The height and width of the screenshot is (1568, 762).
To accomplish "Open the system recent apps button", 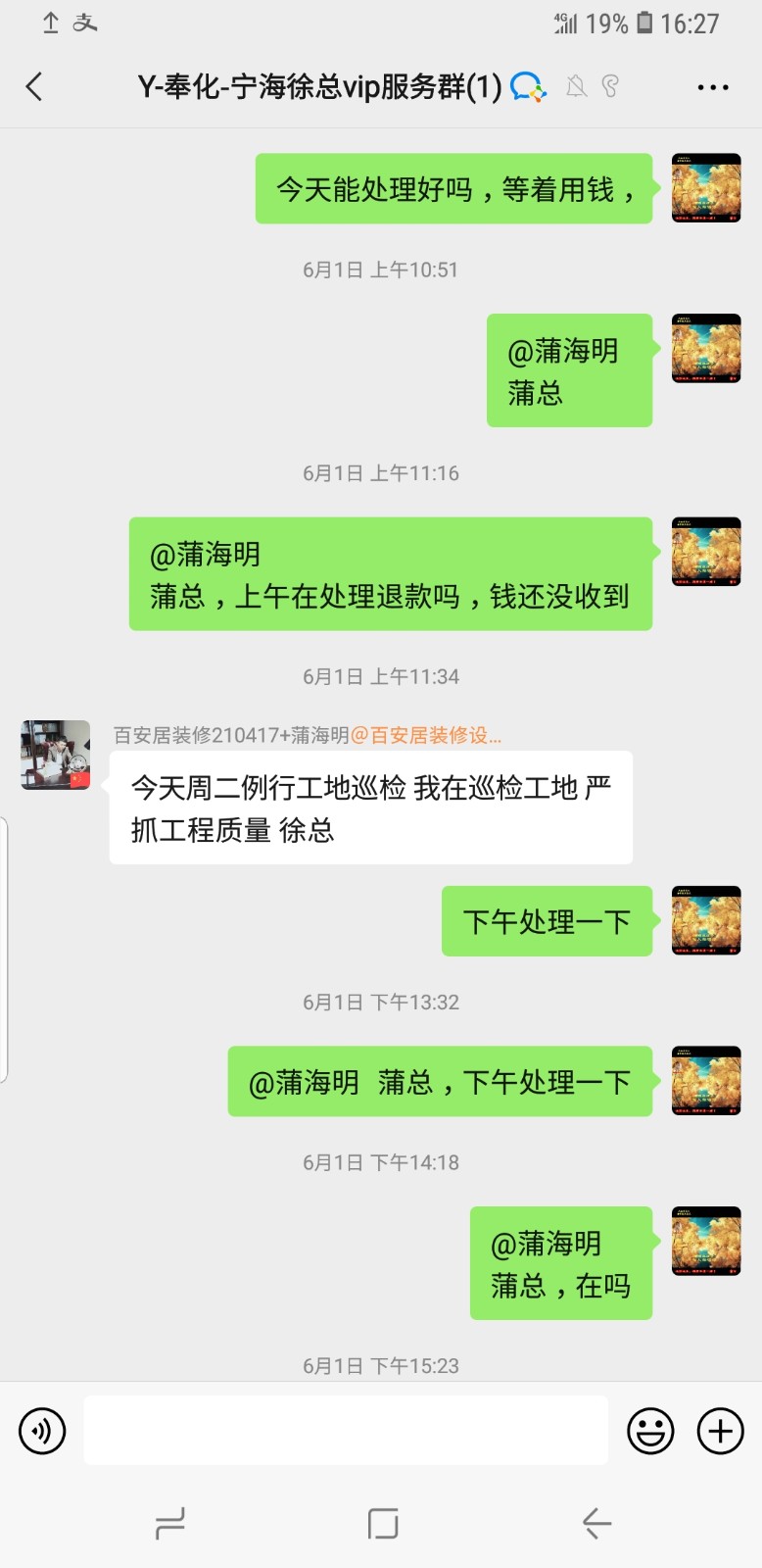I will pos(170,1523).
